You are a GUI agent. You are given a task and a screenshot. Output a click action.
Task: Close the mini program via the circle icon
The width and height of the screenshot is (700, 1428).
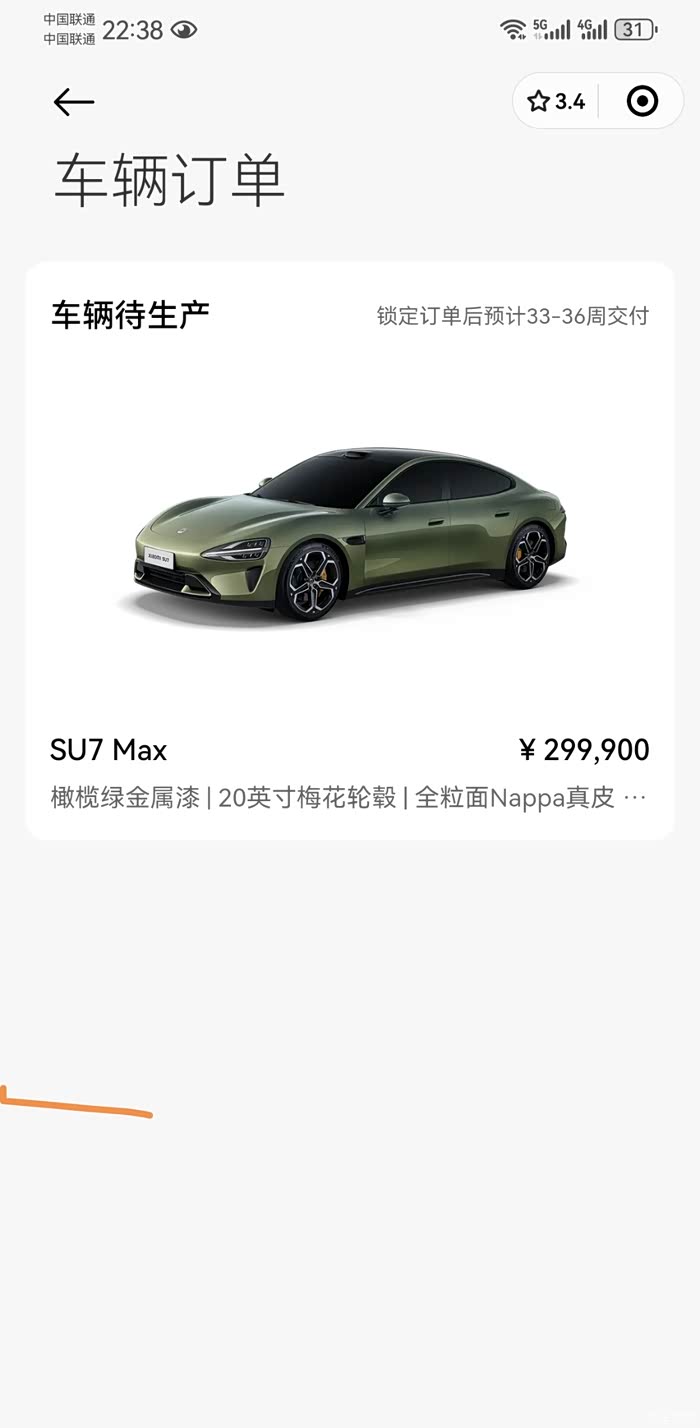(x=642, y=101)
